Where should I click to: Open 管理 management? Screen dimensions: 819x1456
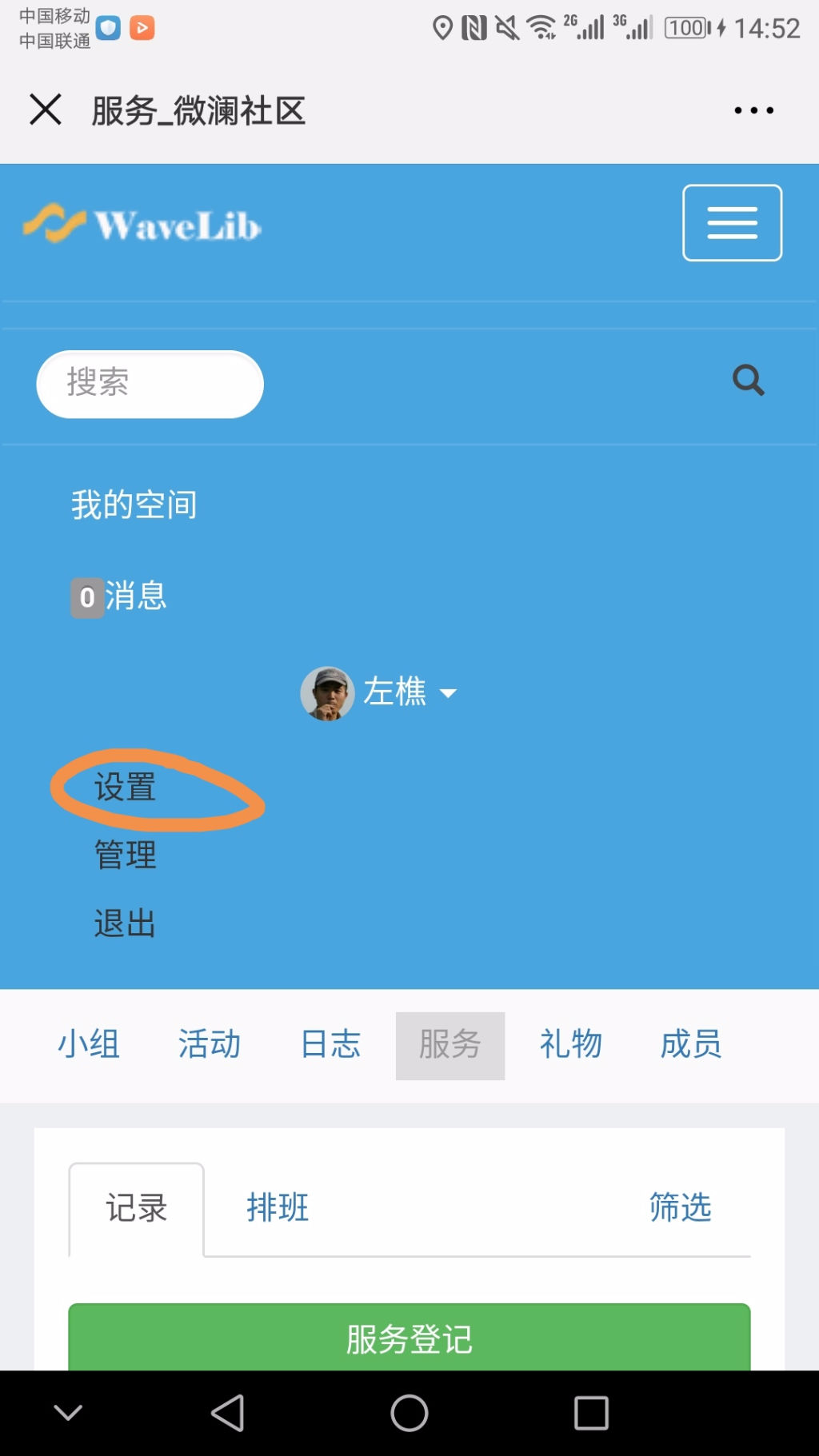(x=126, y=855)
